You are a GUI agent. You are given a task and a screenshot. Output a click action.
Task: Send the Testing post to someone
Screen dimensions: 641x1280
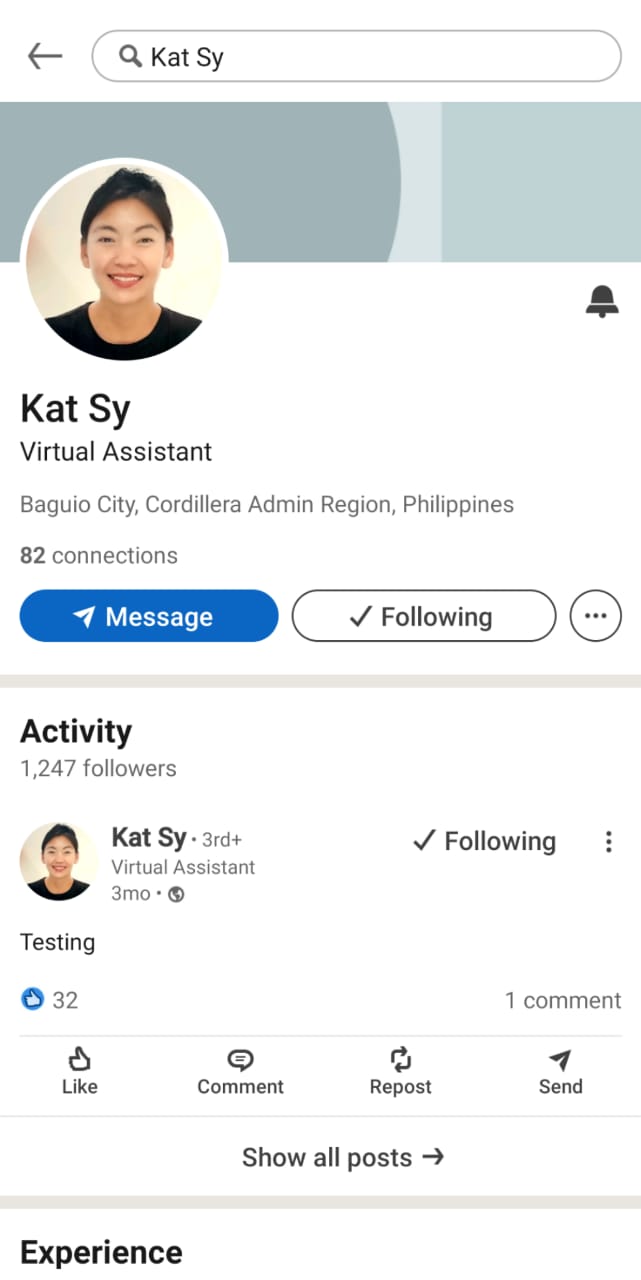click(x=560, y=1071)
